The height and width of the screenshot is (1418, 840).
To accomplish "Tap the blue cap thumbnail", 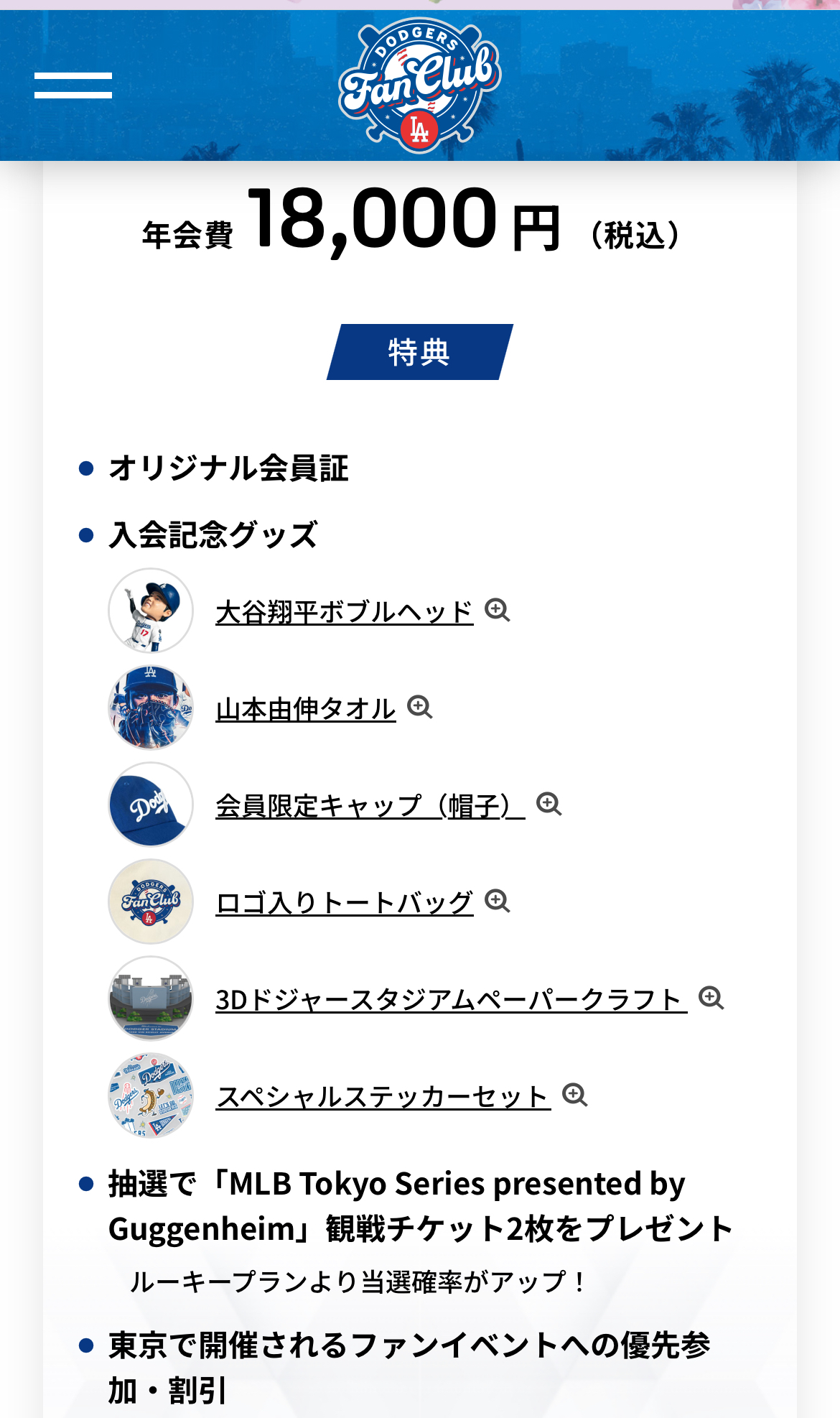I will click(151, 805).
